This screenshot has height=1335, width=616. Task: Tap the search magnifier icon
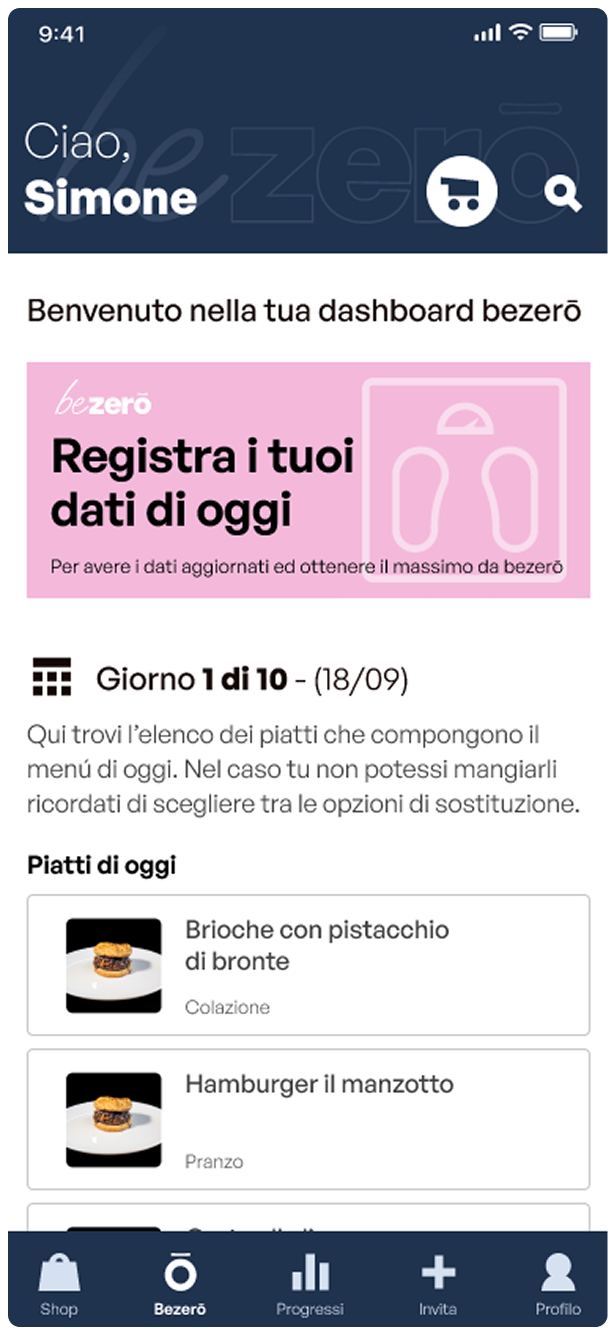click(563, 192)
